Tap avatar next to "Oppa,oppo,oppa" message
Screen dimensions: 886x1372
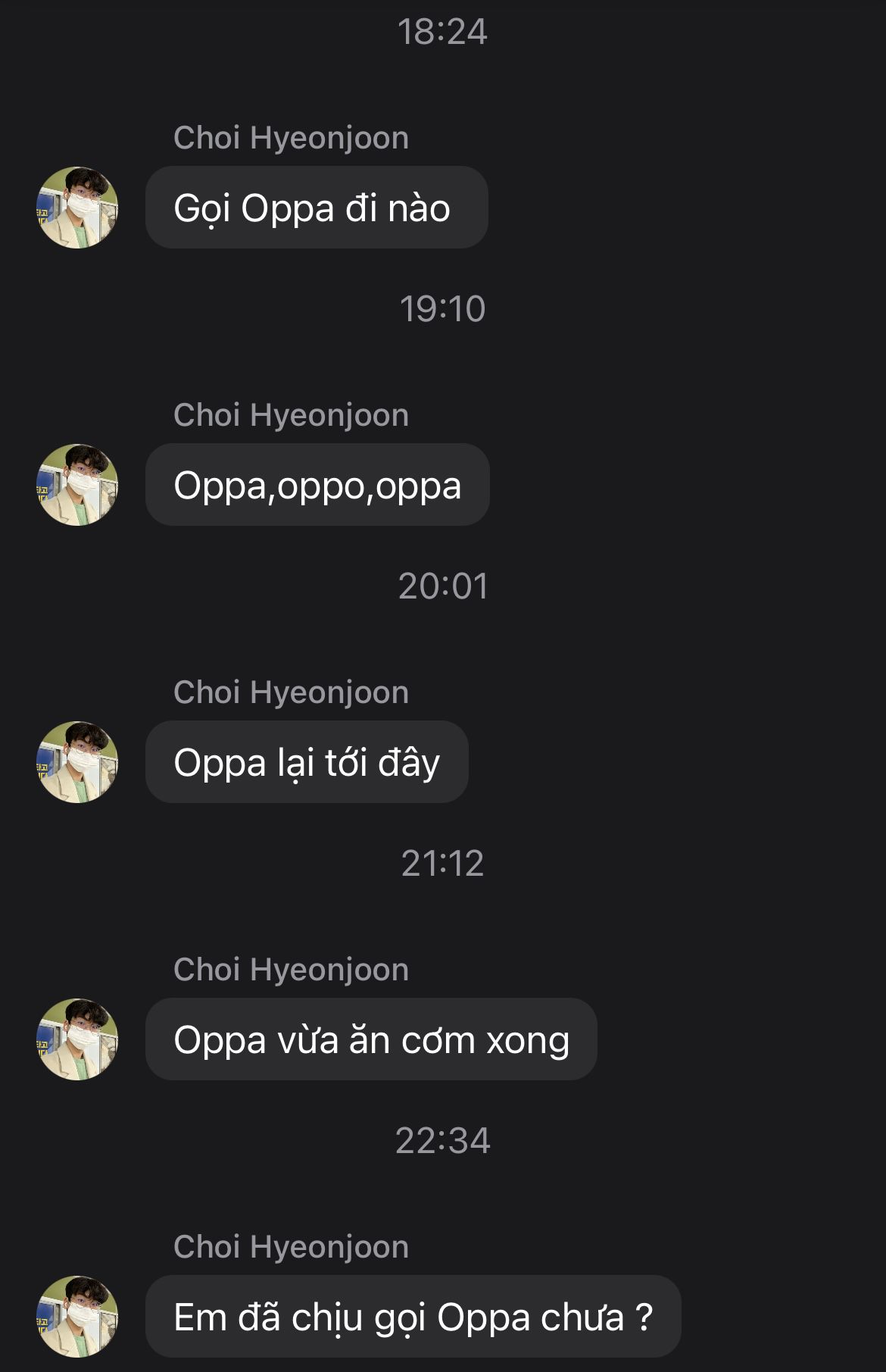click(77, 485)
